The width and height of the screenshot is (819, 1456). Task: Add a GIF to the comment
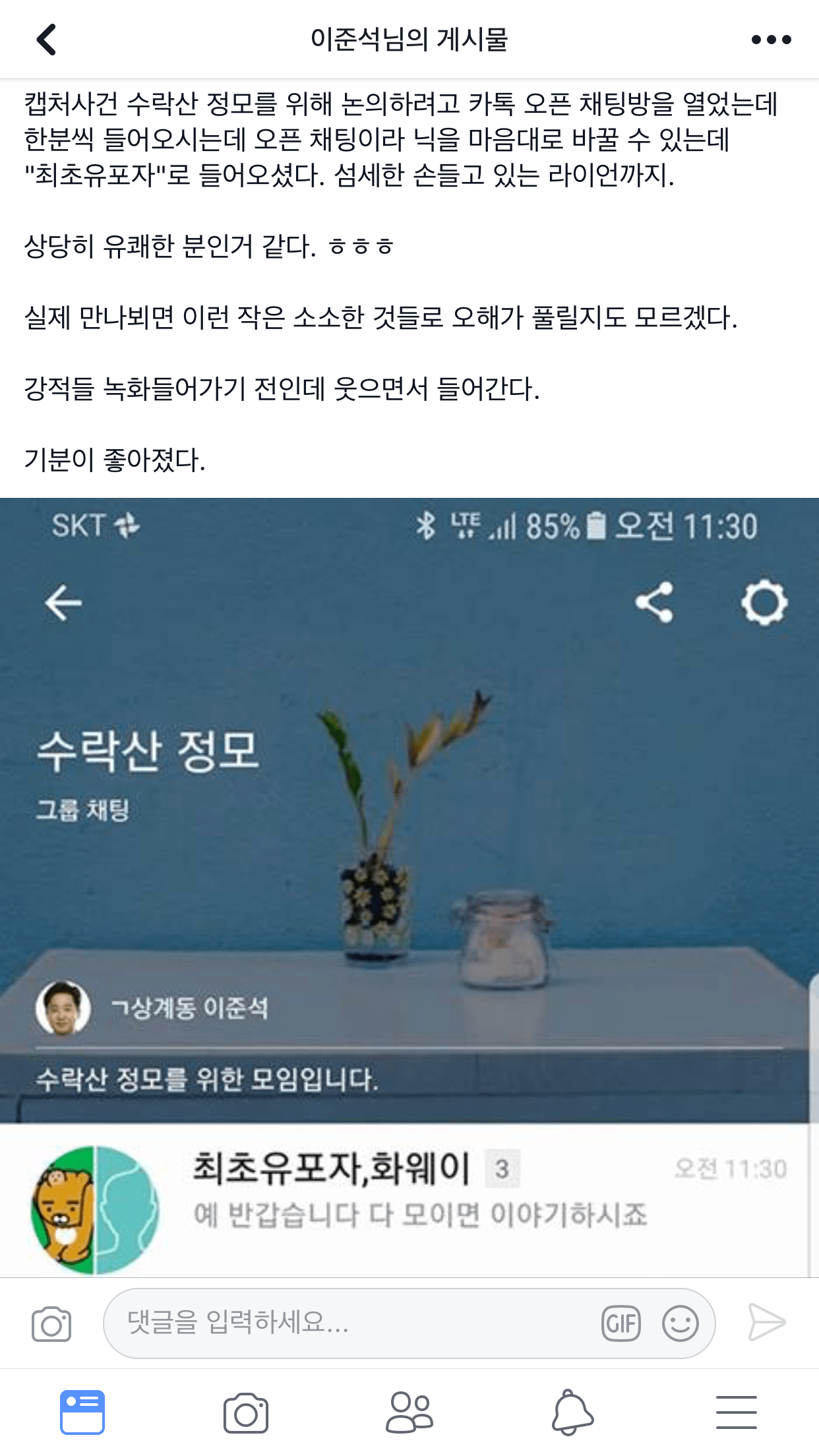(x=621, y=1323)
